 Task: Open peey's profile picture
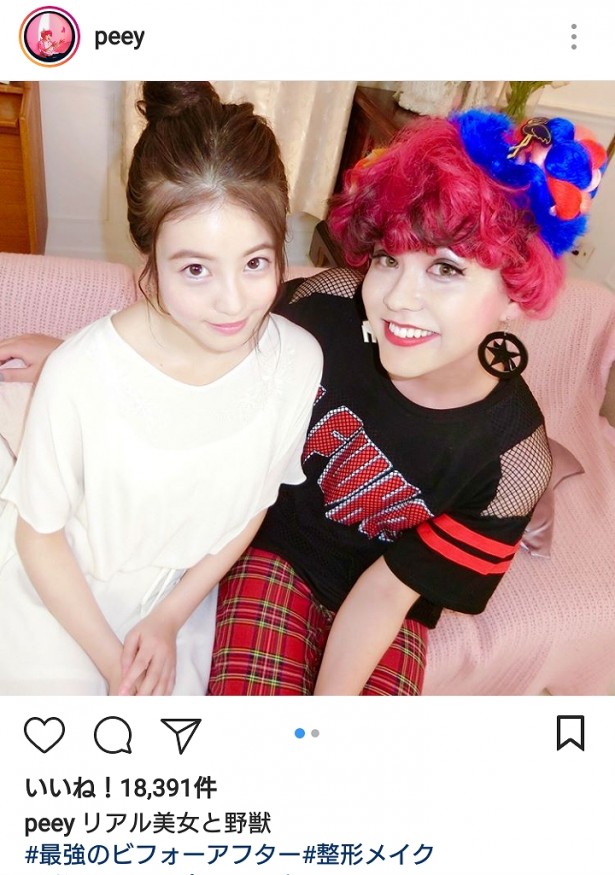(x=49, y=37)
